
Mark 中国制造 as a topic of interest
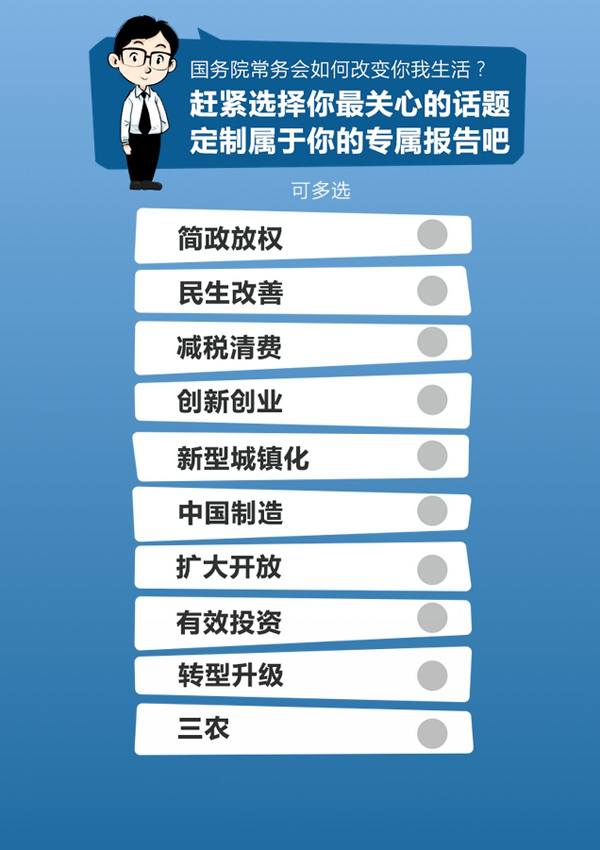click(x=432, y=511)
